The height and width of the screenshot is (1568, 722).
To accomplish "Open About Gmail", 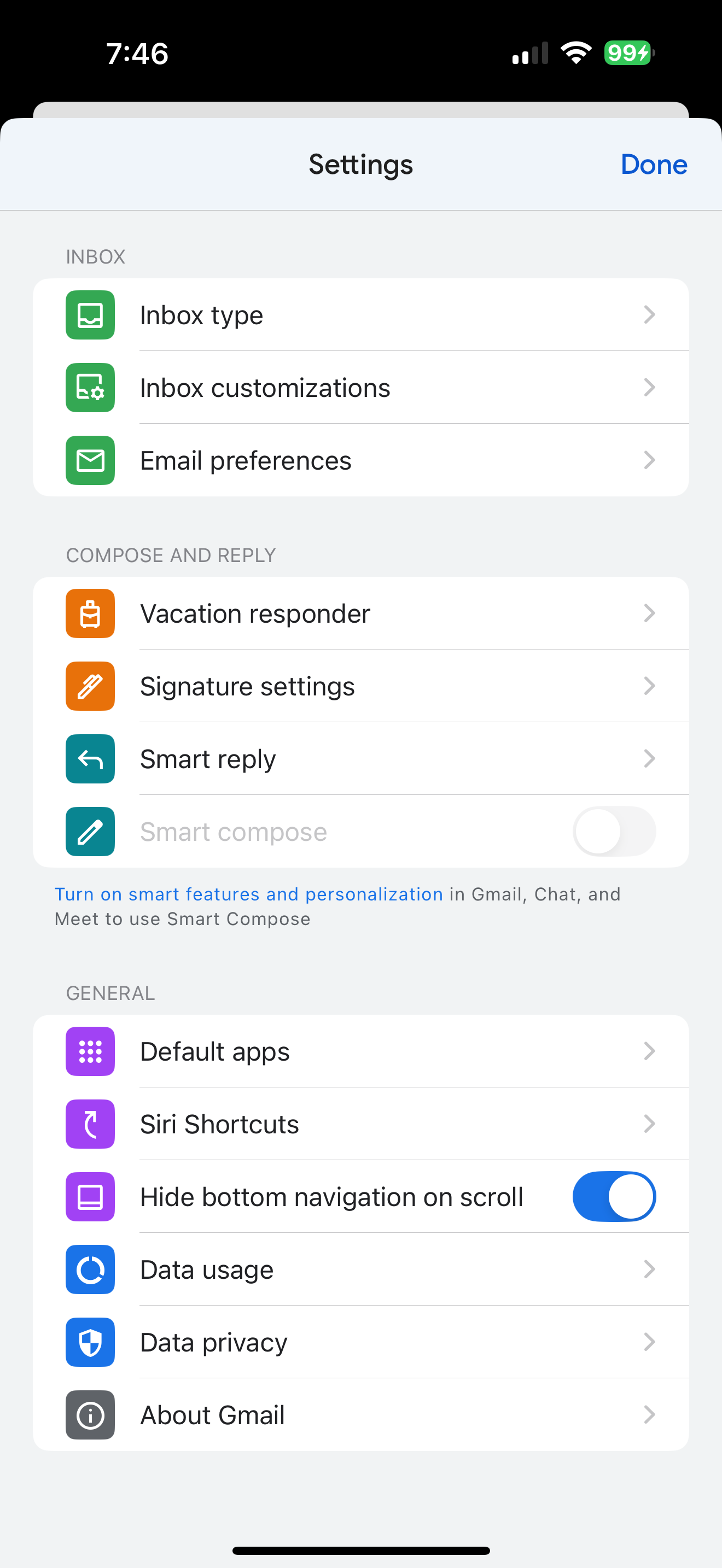I will (361, 1414).
